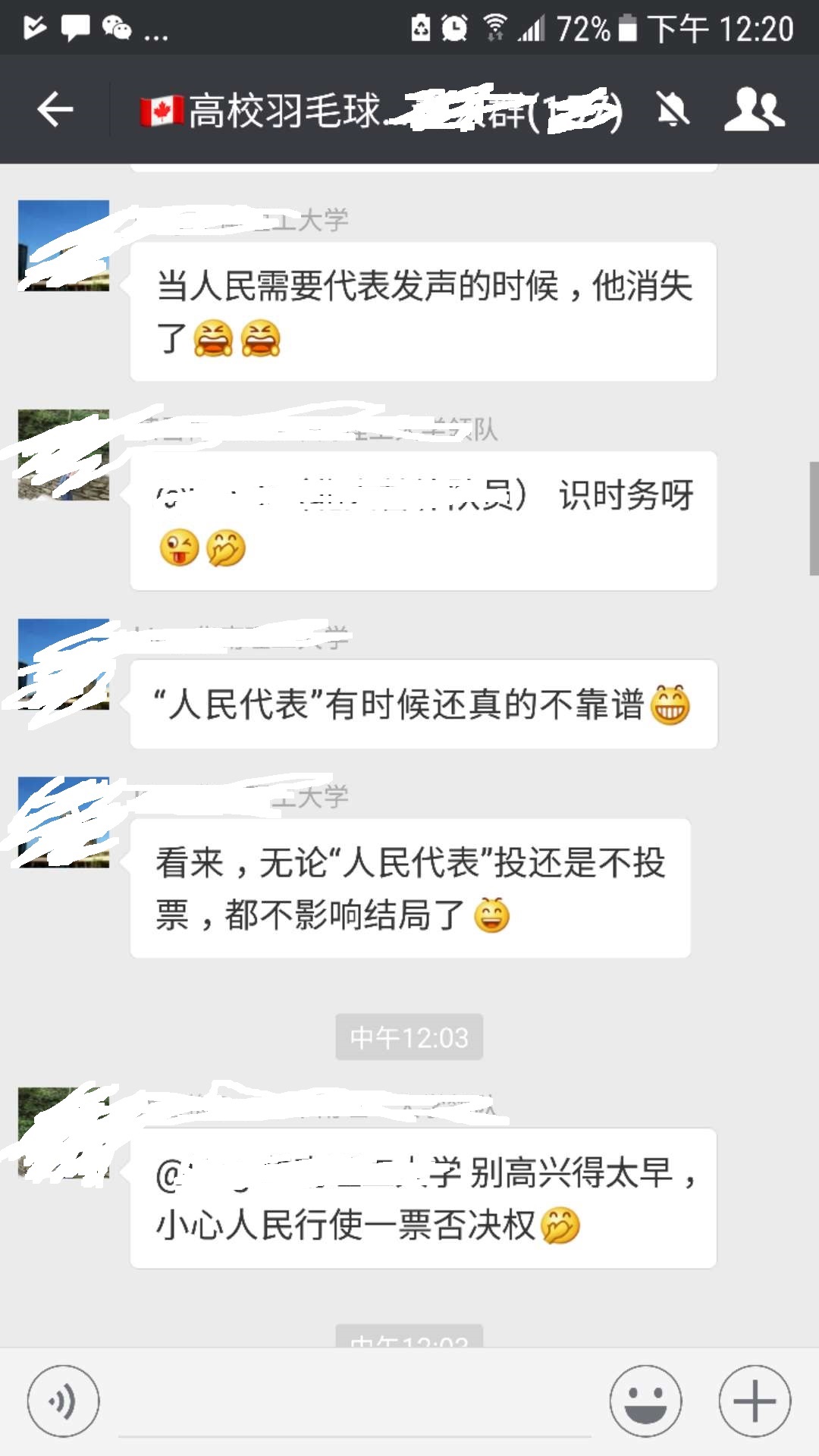Switch to voice message input

coord(63,1401)
